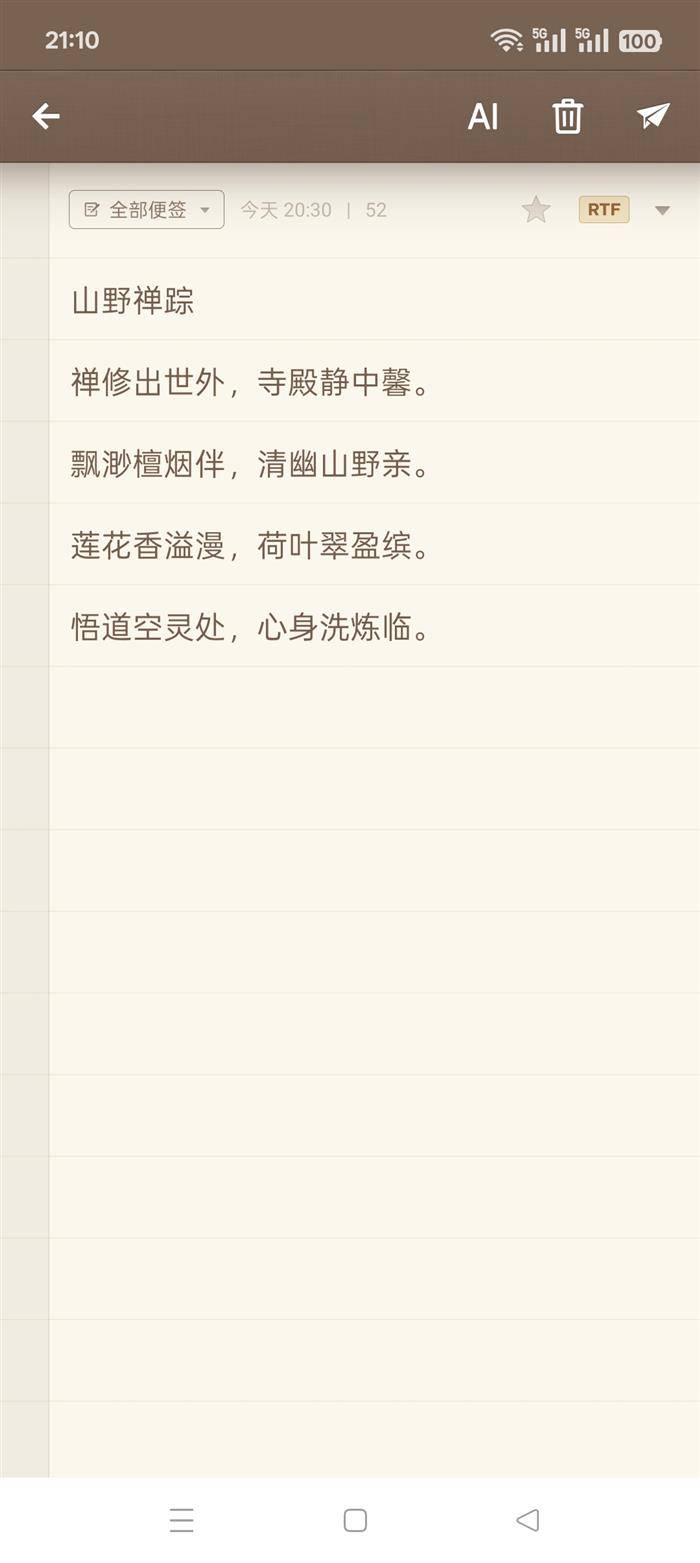Image resolution: width=700 pixels, height=1563 pixels.
Task: Expand the dropdown arrow beside RTF
Action: click(662, 210)
